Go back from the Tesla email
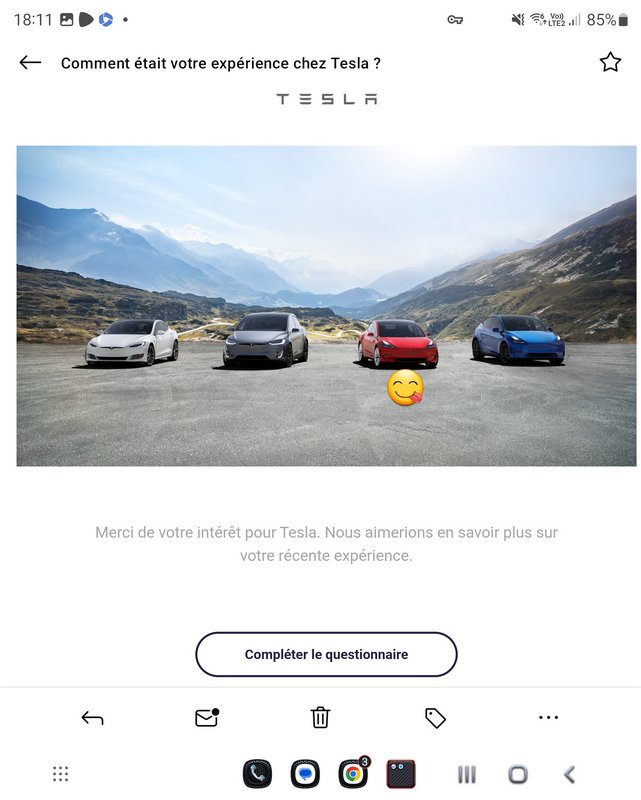 30,62
